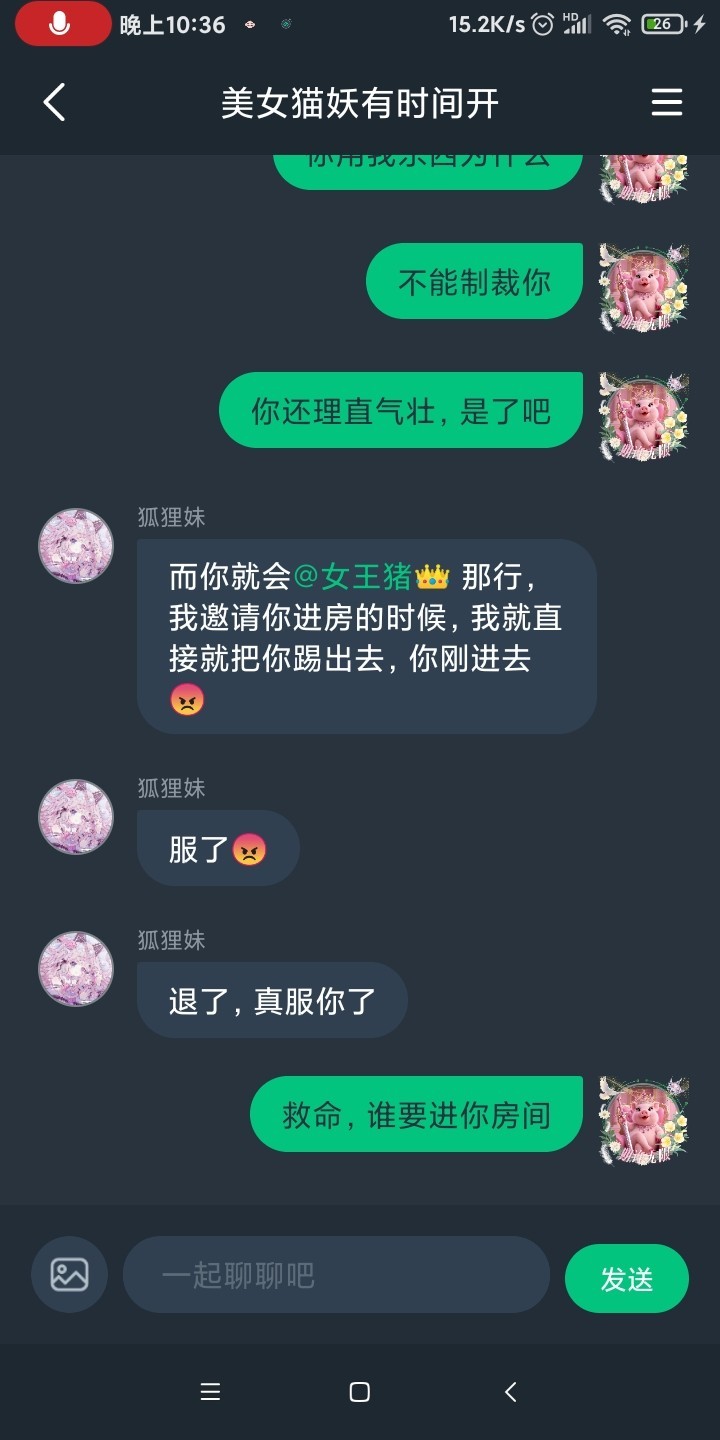Open own avatar beside 救命，谁要进你房间 message
Viewport: 720px width, 1440px height.
tap(644, 1120)
